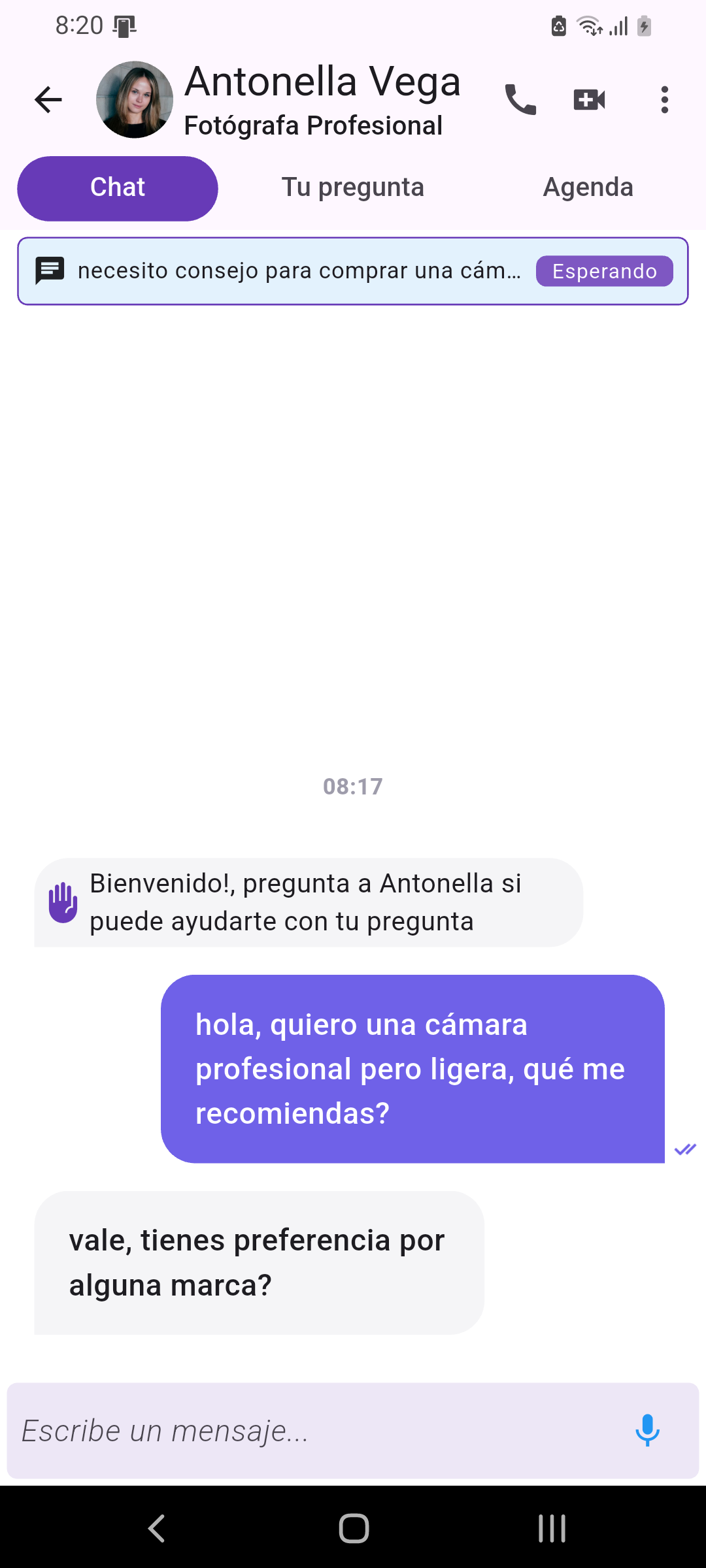The width and height of the screenshot is (706, 1568).
Task: Go back using the arrow icon
Action: (x=48, y=100)
